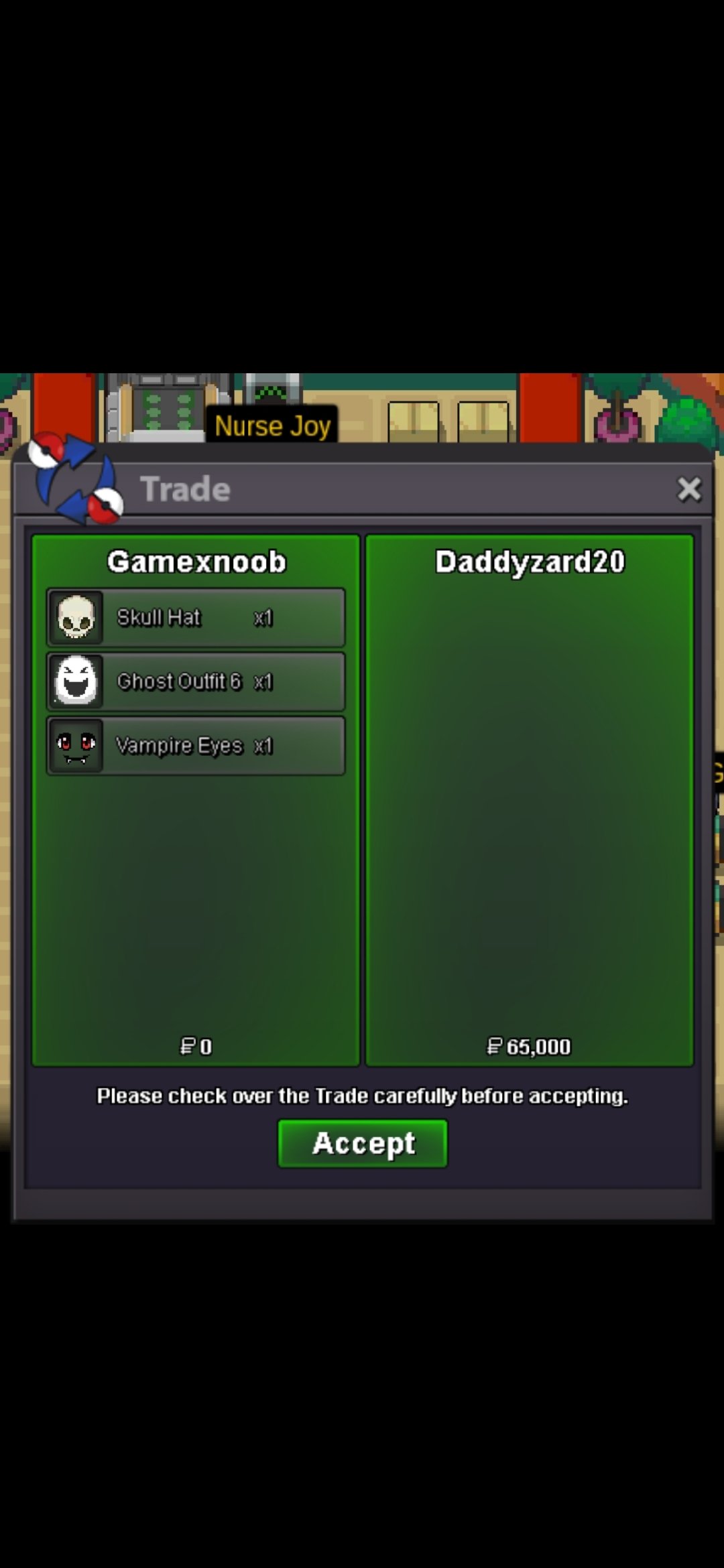Select the Skull Hat item row

[196, 617]
